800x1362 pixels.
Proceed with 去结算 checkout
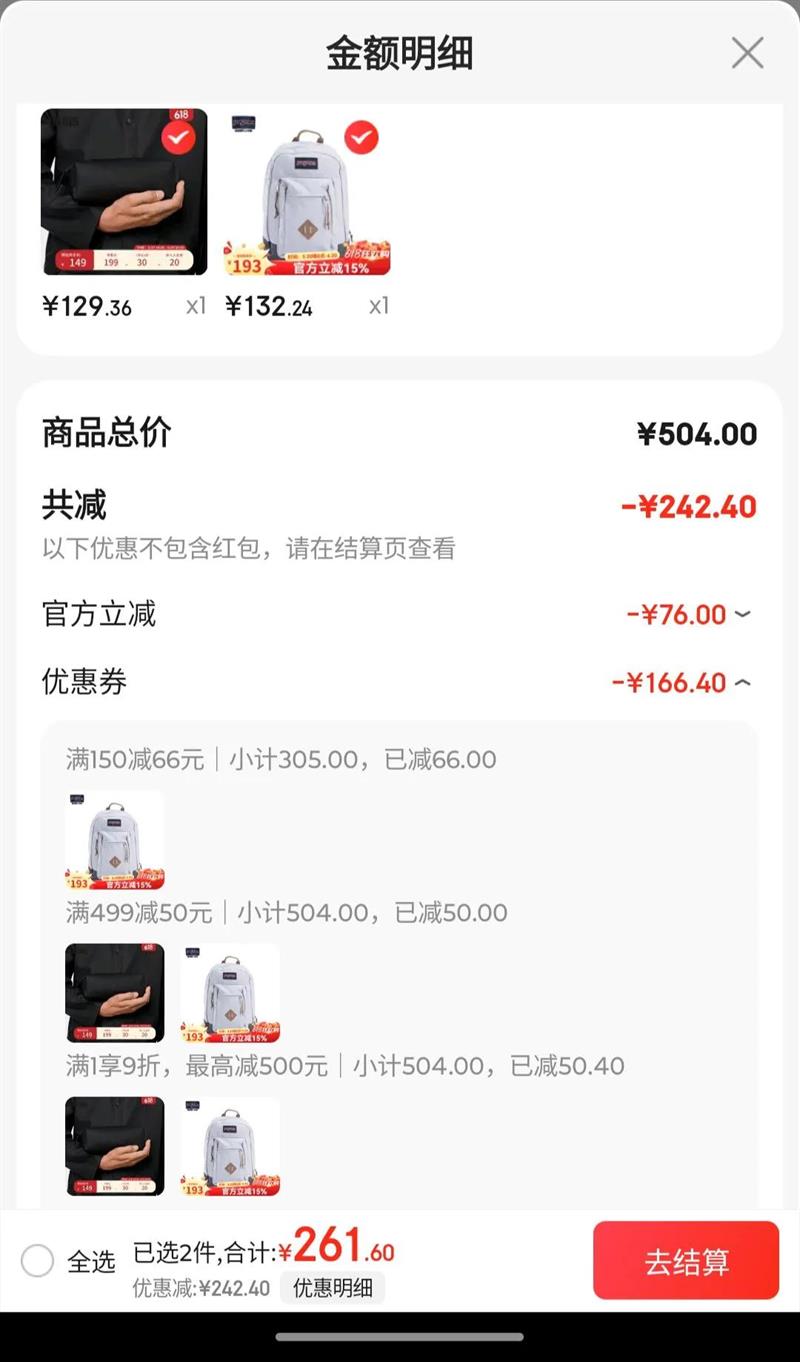point(686,1261)
